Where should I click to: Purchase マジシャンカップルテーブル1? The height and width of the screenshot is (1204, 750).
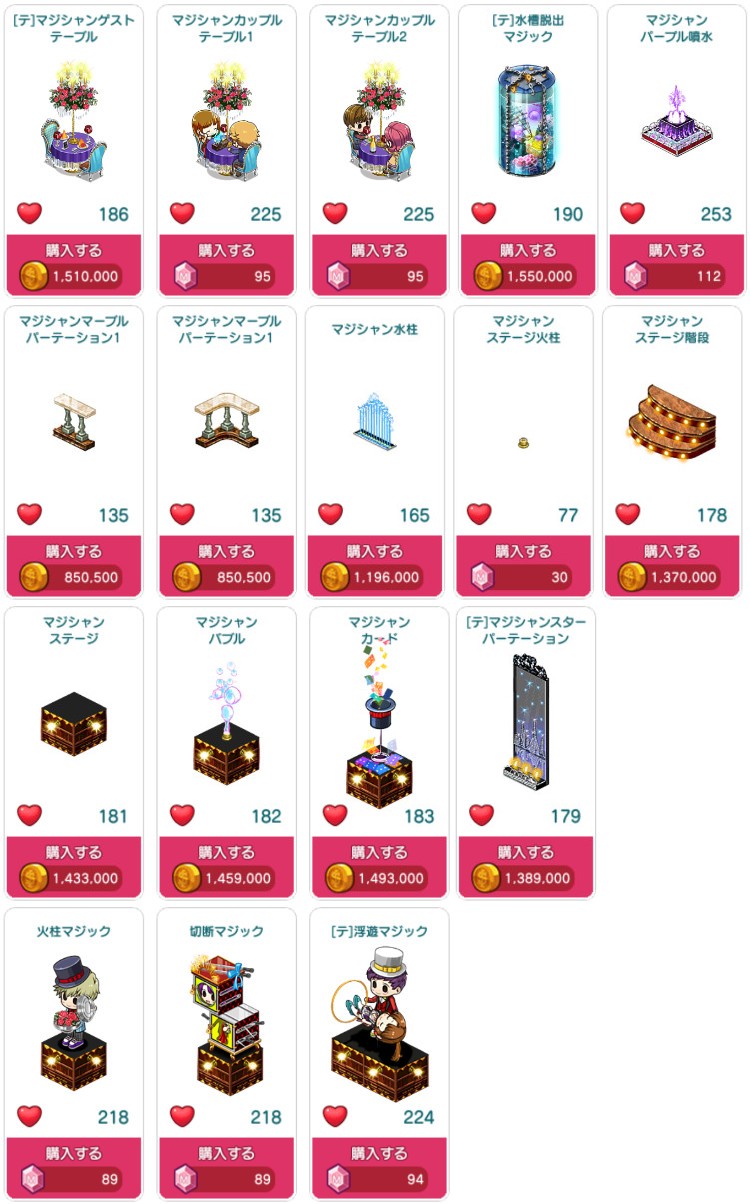tap(227, 264)
